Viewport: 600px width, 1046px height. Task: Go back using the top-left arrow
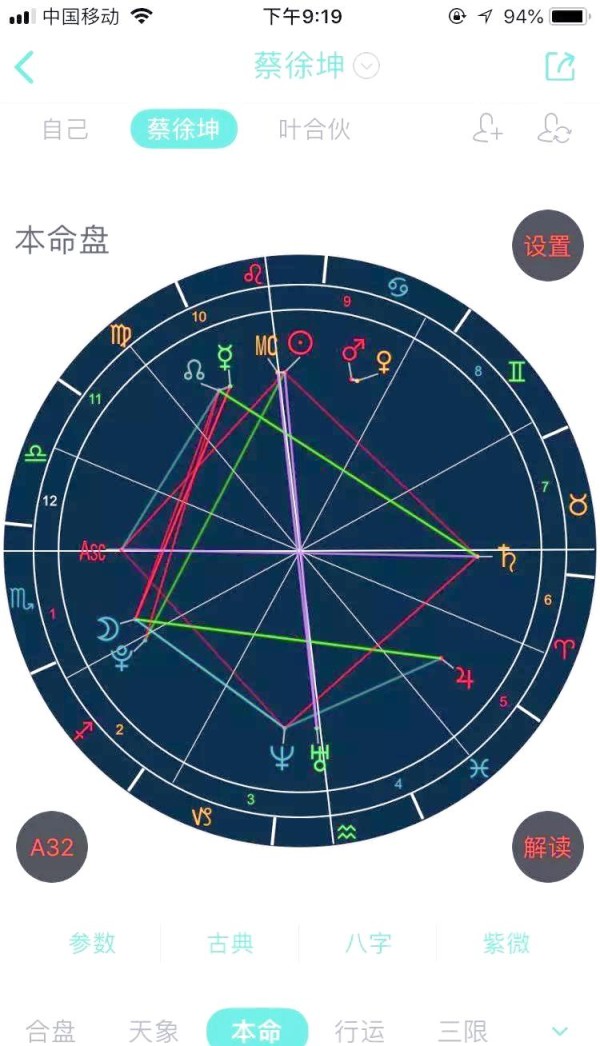pos(25,67)
